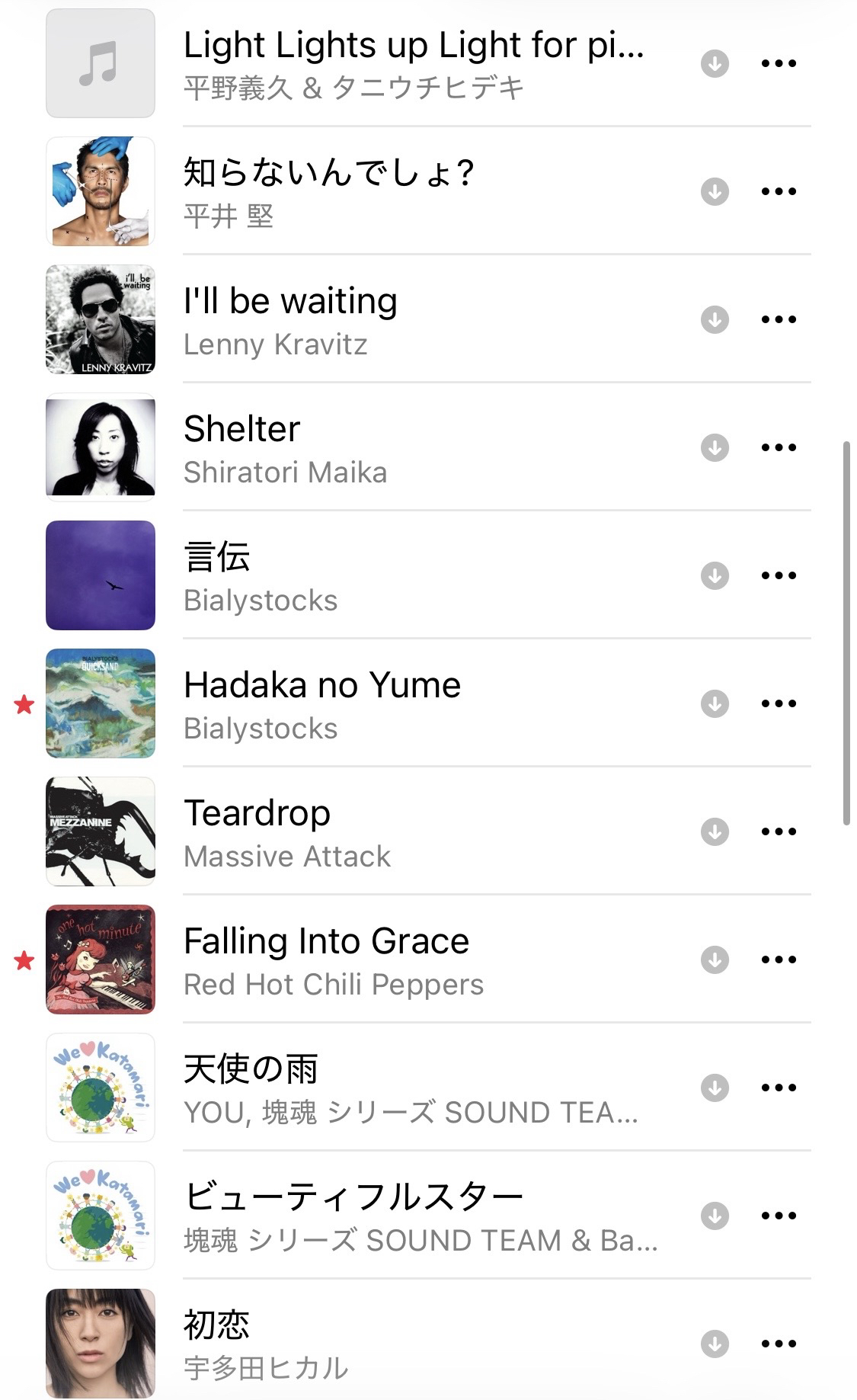Download the song Shelter
857x1400 pixels.
click(715, 447)
